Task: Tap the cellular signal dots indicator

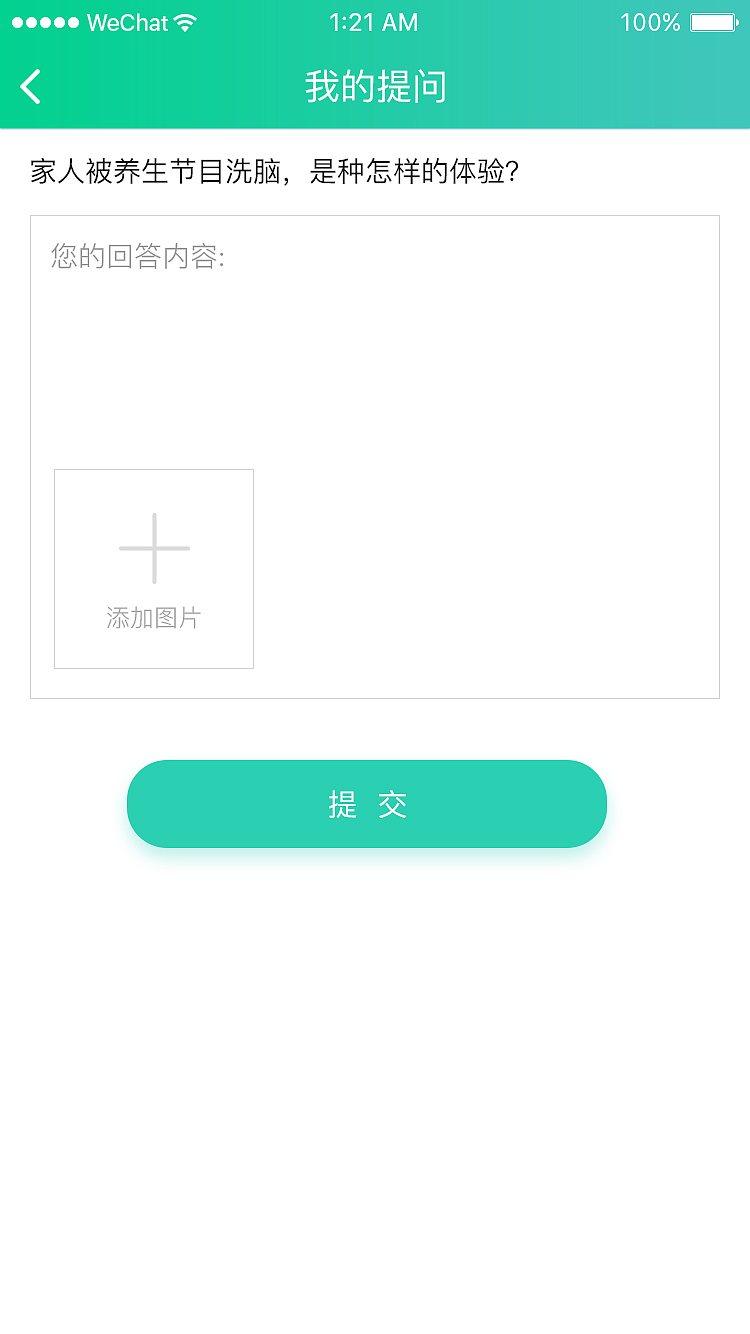Action: pyautogui.click(x=43, y=21)
